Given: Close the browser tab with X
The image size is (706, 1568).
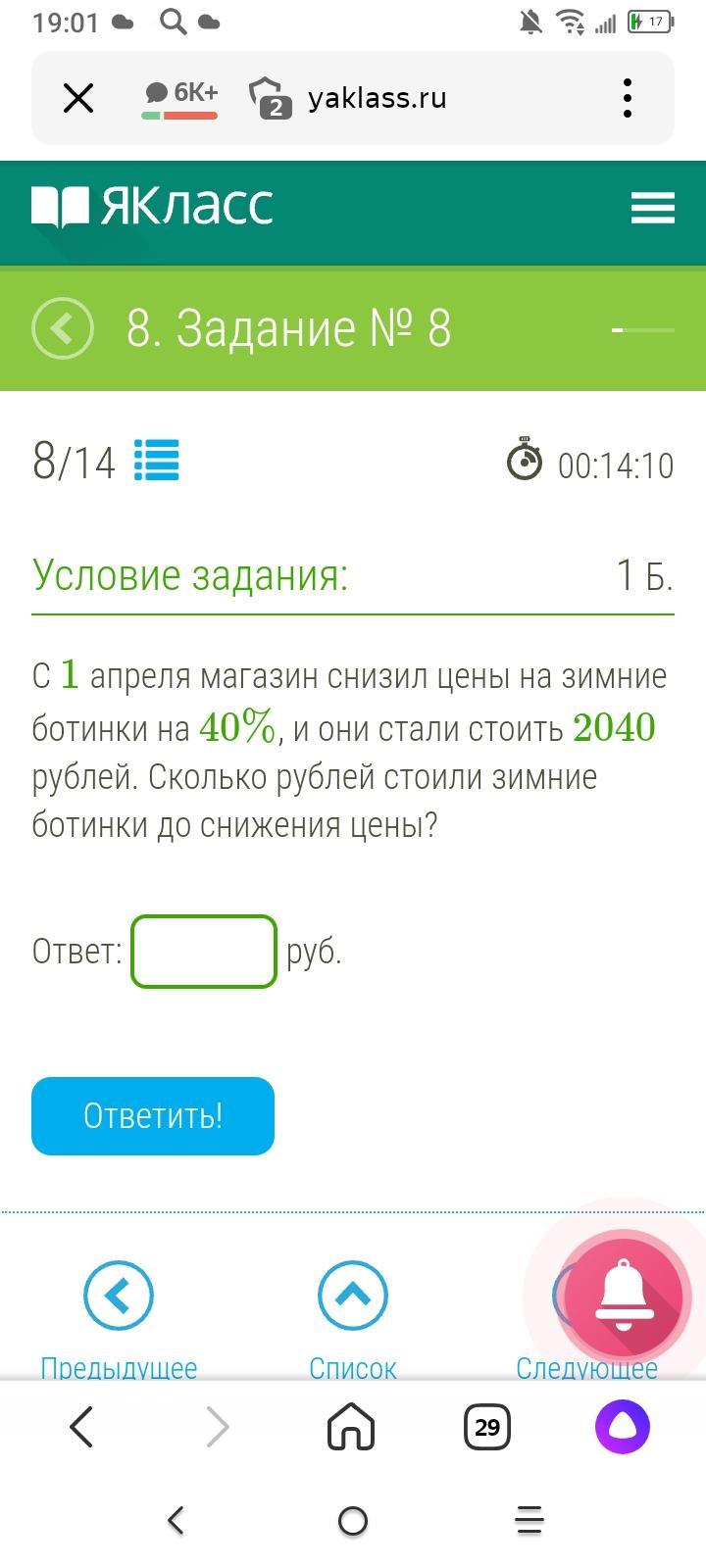Looking at the screenshot, I should 78,98.
